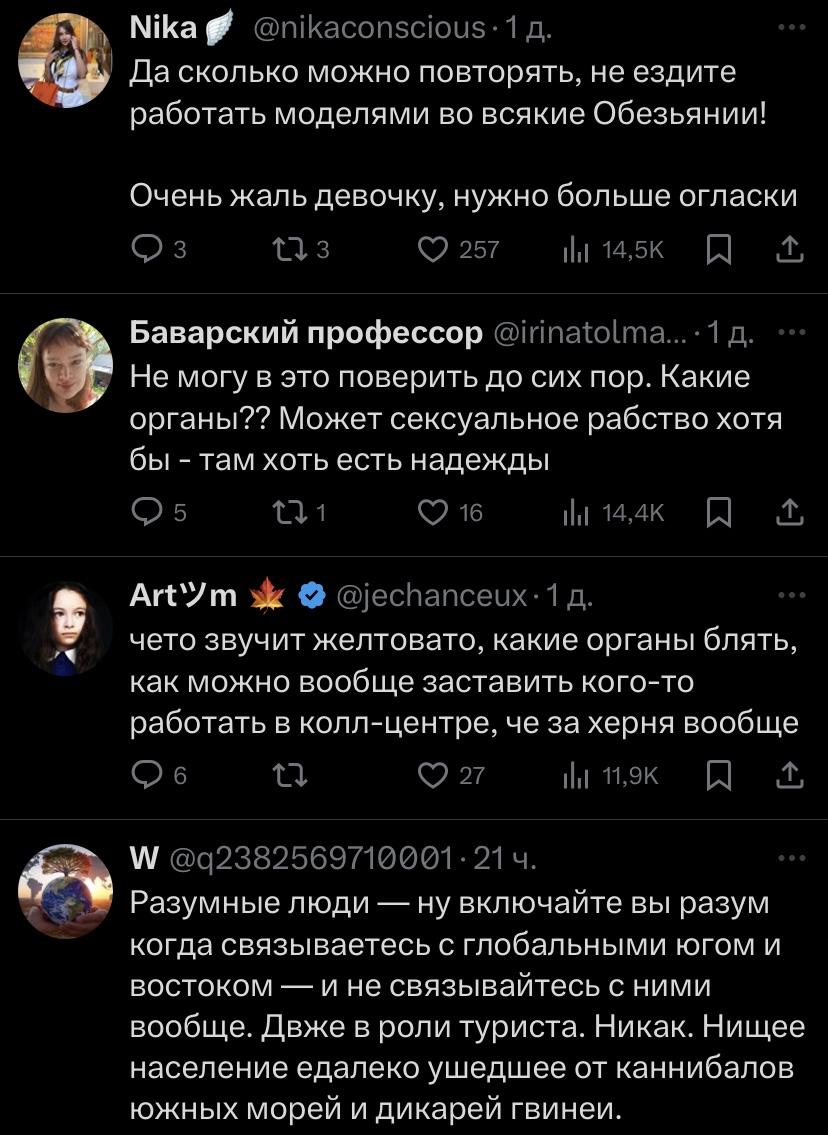
Task: Open overflow menu on Nika's tweet
Action: tap(791, 28)
